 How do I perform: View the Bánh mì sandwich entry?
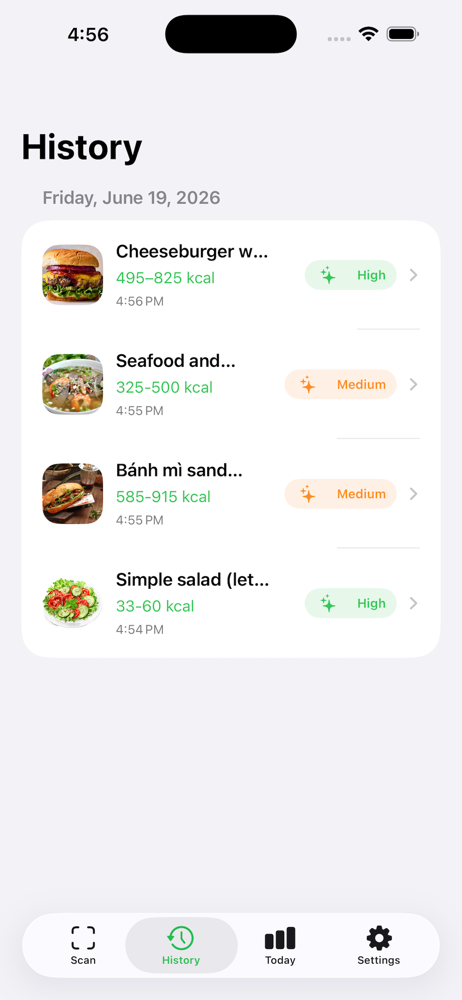231,494
